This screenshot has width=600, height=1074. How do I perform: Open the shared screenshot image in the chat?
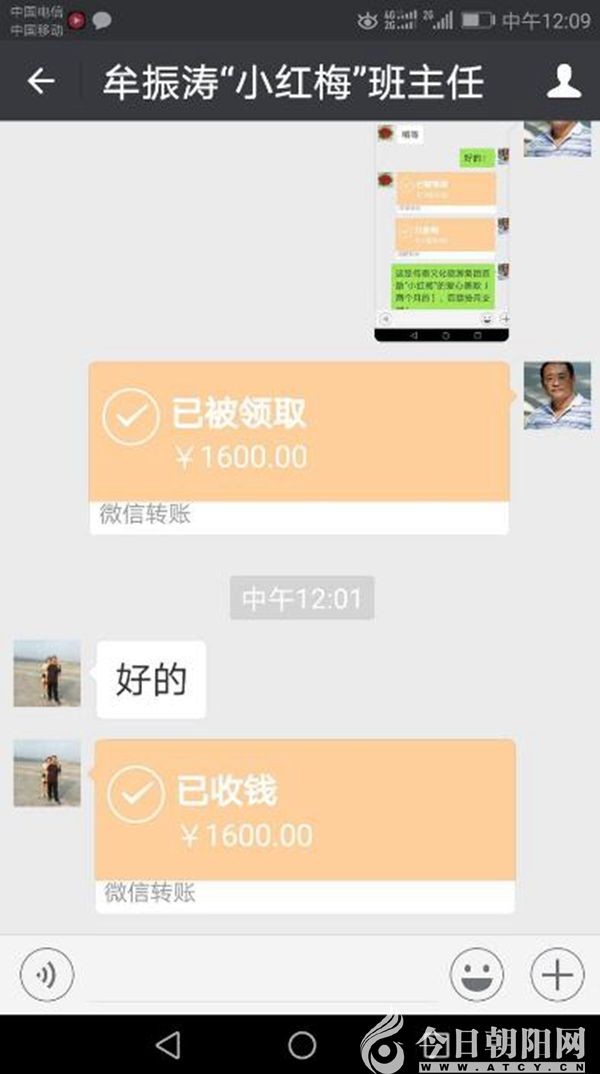tap(442, 232)
